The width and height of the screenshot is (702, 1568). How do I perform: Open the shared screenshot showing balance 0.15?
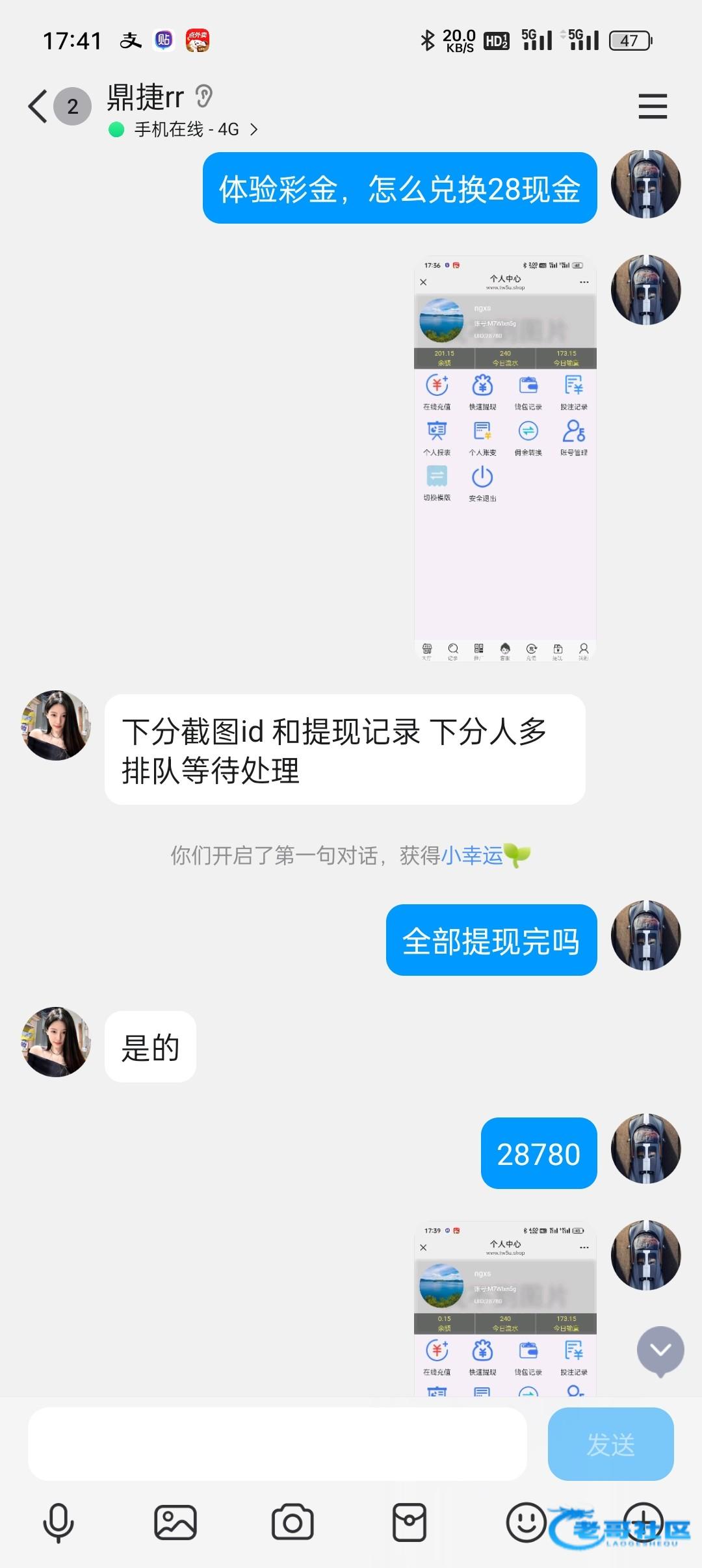(505, 1309)
